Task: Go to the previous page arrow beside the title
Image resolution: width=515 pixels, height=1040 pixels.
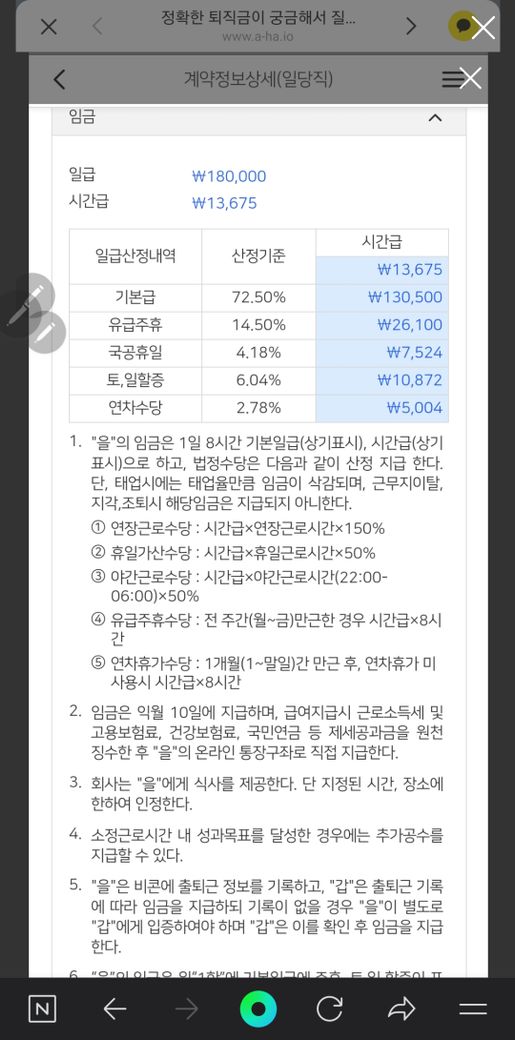Action: (98, 27)
